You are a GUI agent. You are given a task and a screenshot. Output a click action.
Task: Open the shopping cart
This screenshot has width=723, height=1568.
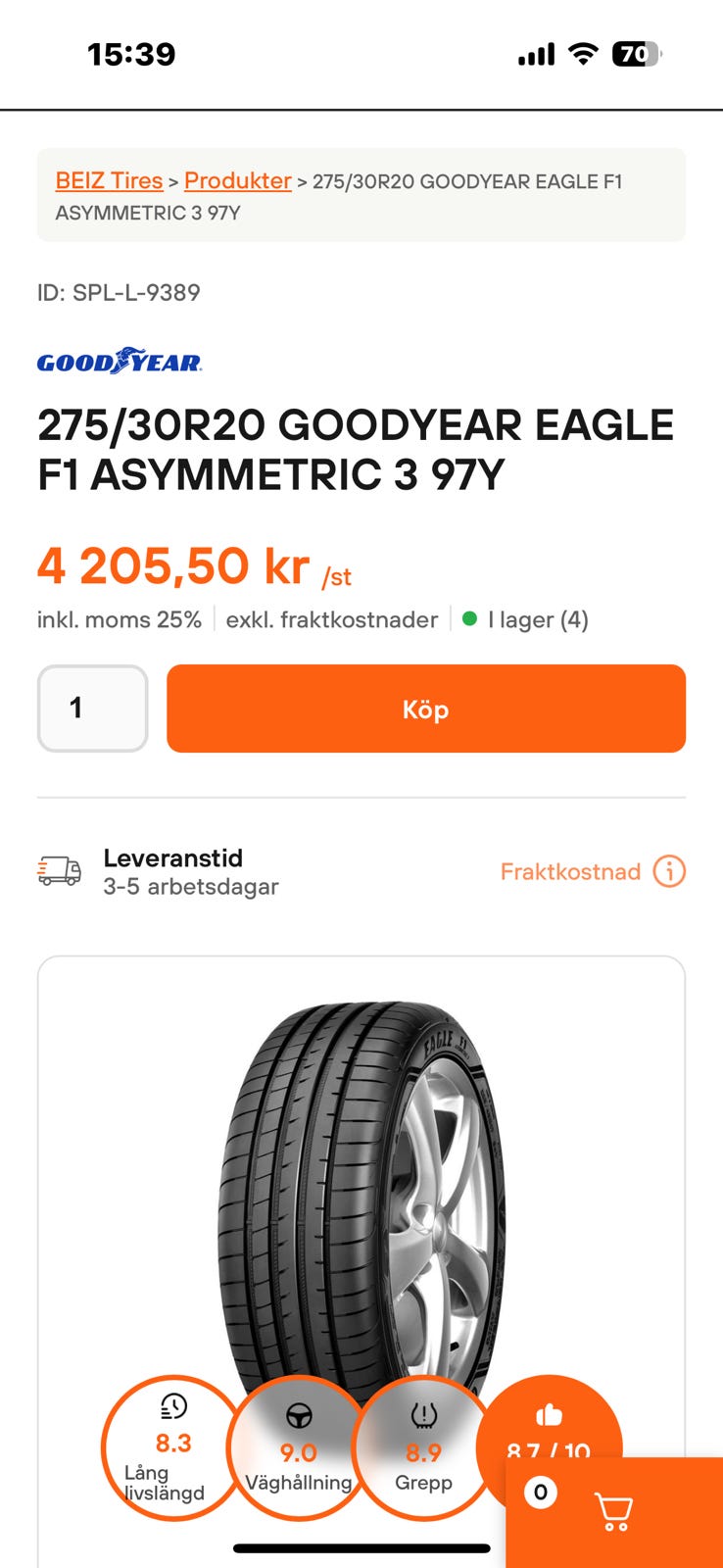614,1512
